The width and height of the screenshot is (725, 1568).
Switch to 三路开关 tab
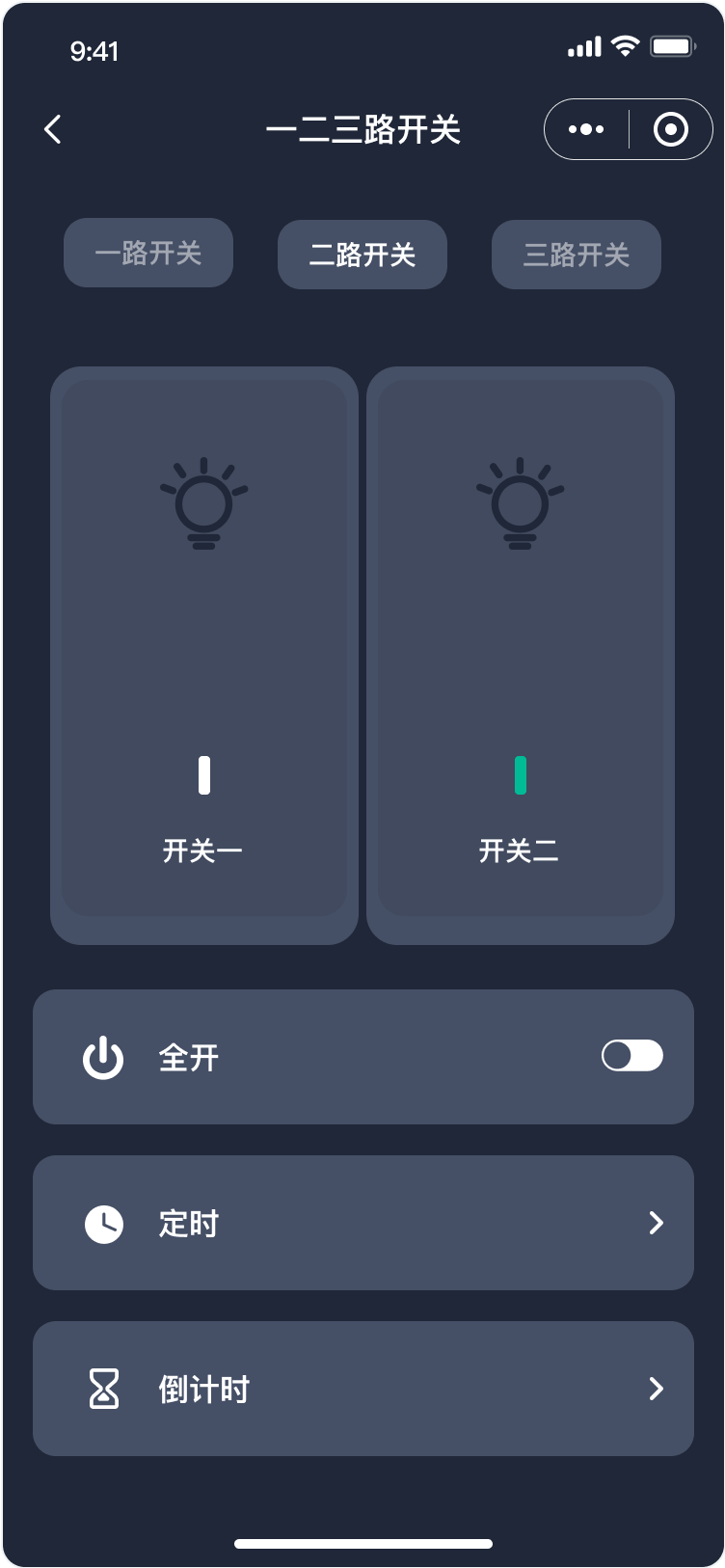click(577, 255)
